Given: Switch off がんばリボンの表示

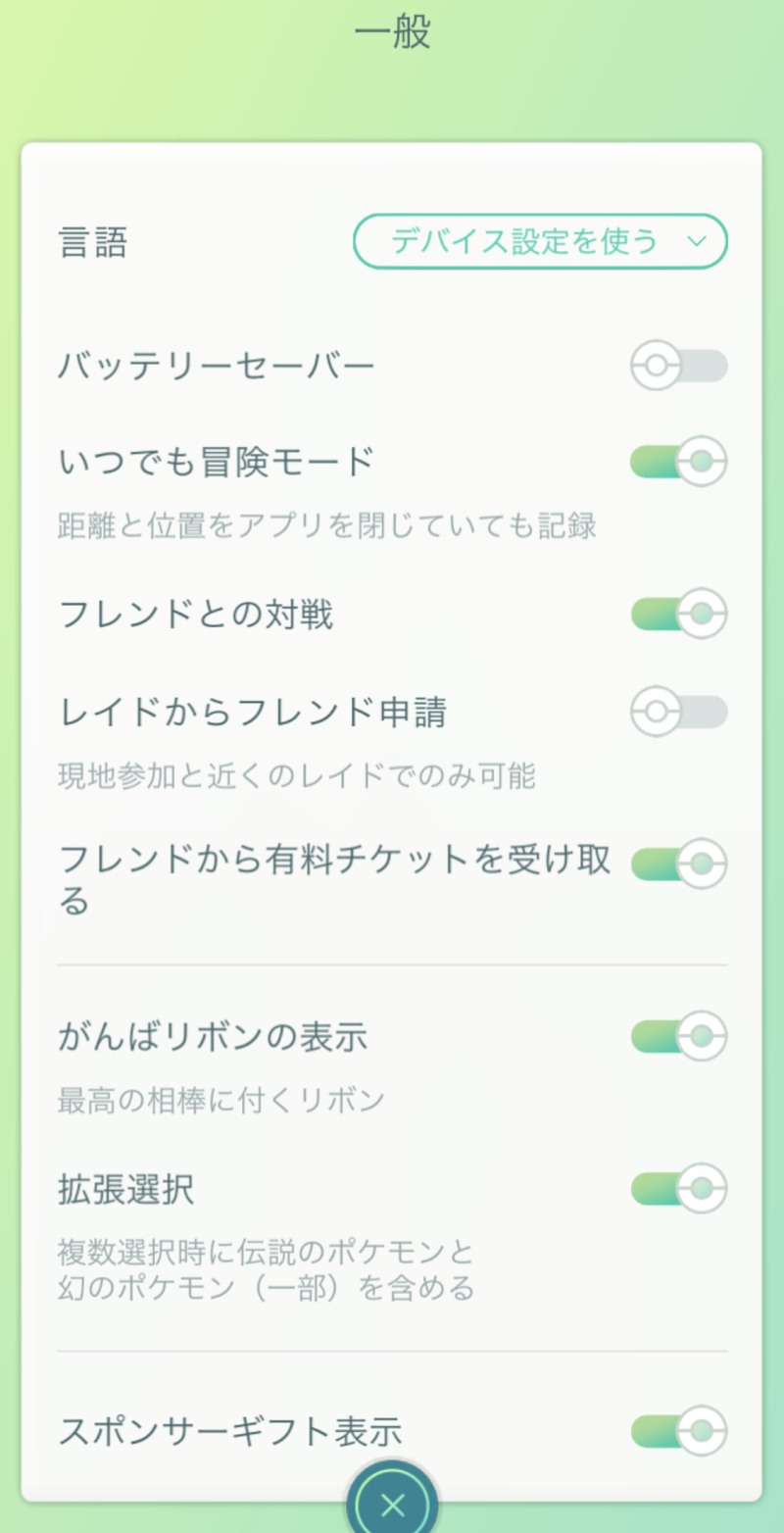Looking at the screenshot, I should (678, 1036).
